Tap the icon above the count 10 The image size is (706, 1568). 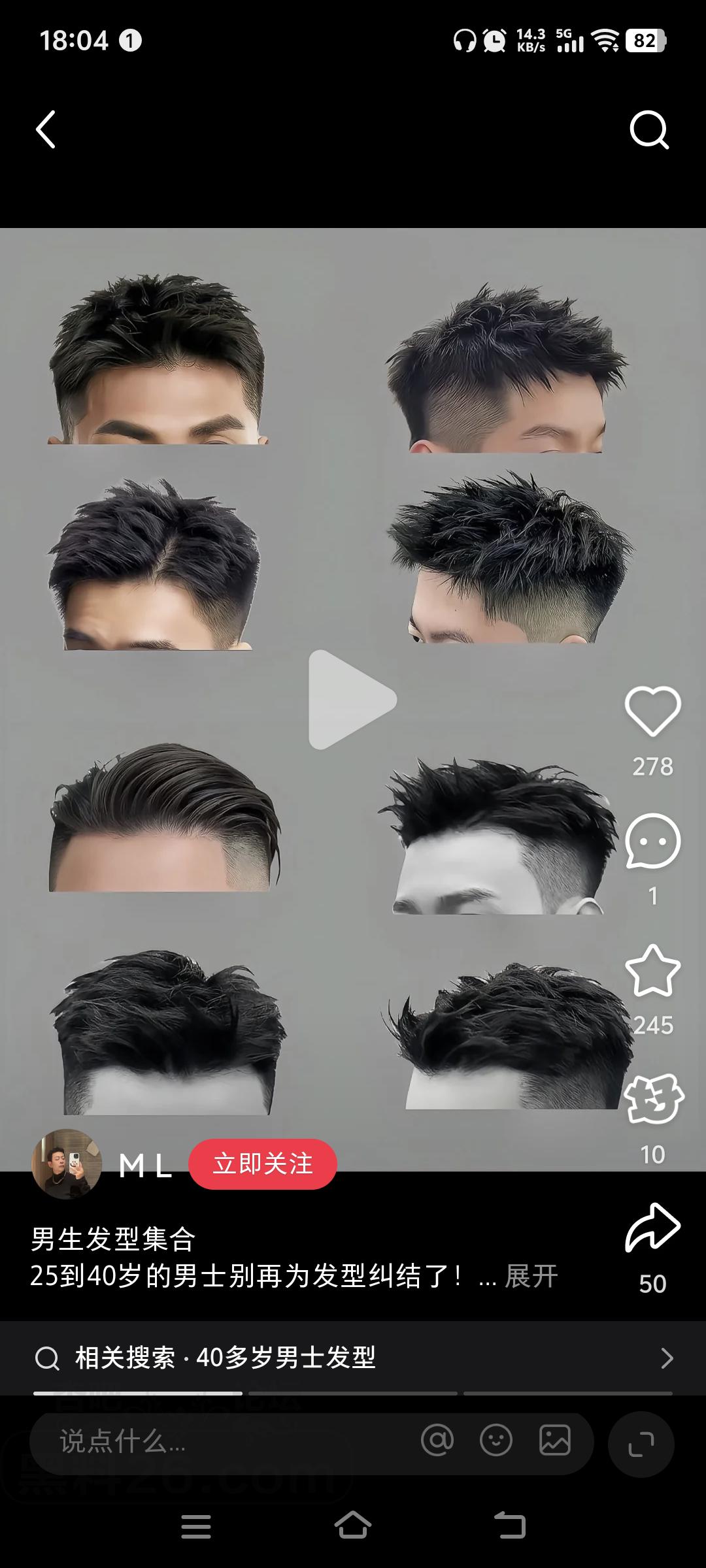click(x=652, y=1100)
